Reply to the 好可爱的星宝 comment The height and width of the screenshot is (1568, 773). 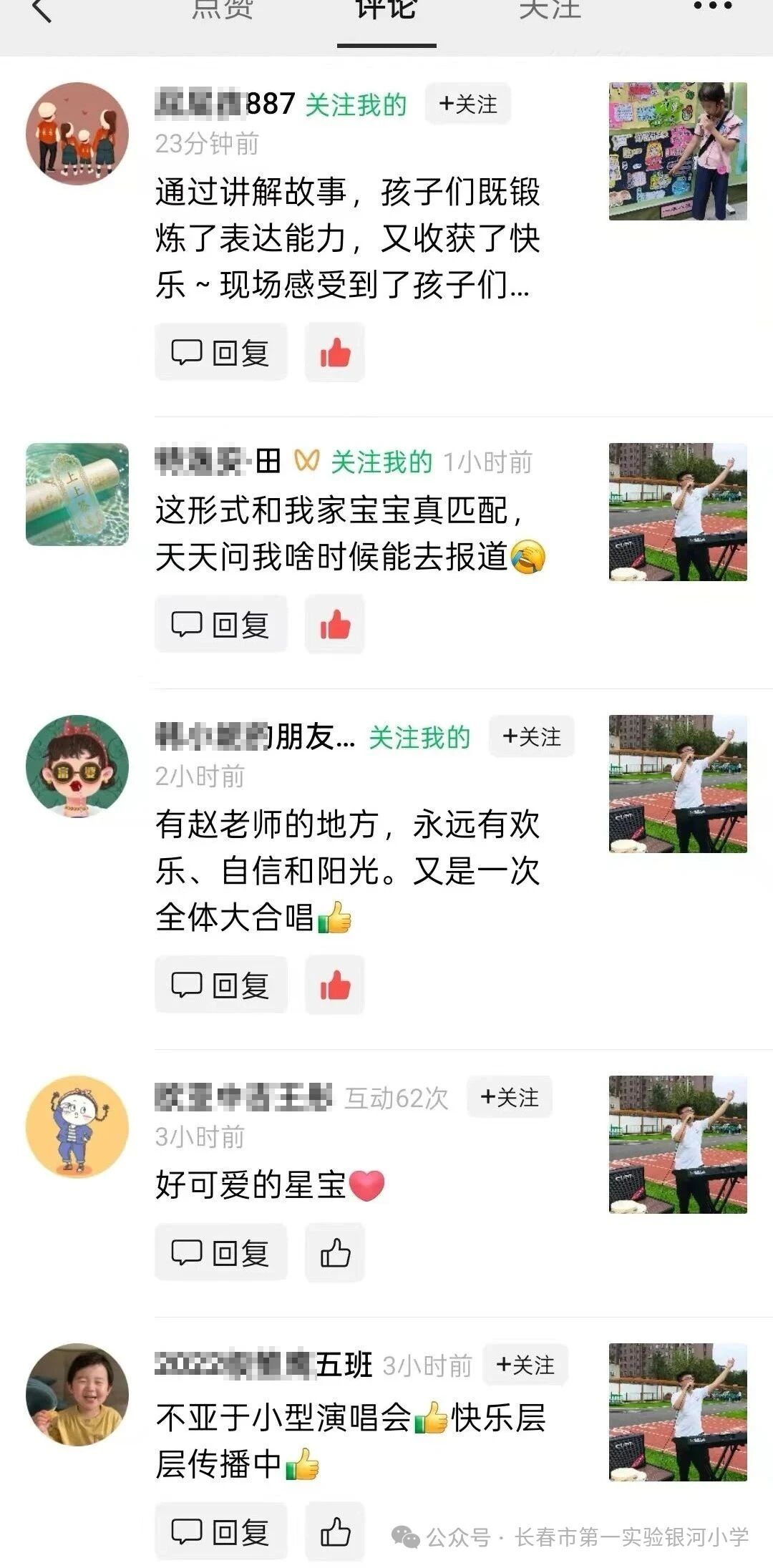tap(221, 1252)
